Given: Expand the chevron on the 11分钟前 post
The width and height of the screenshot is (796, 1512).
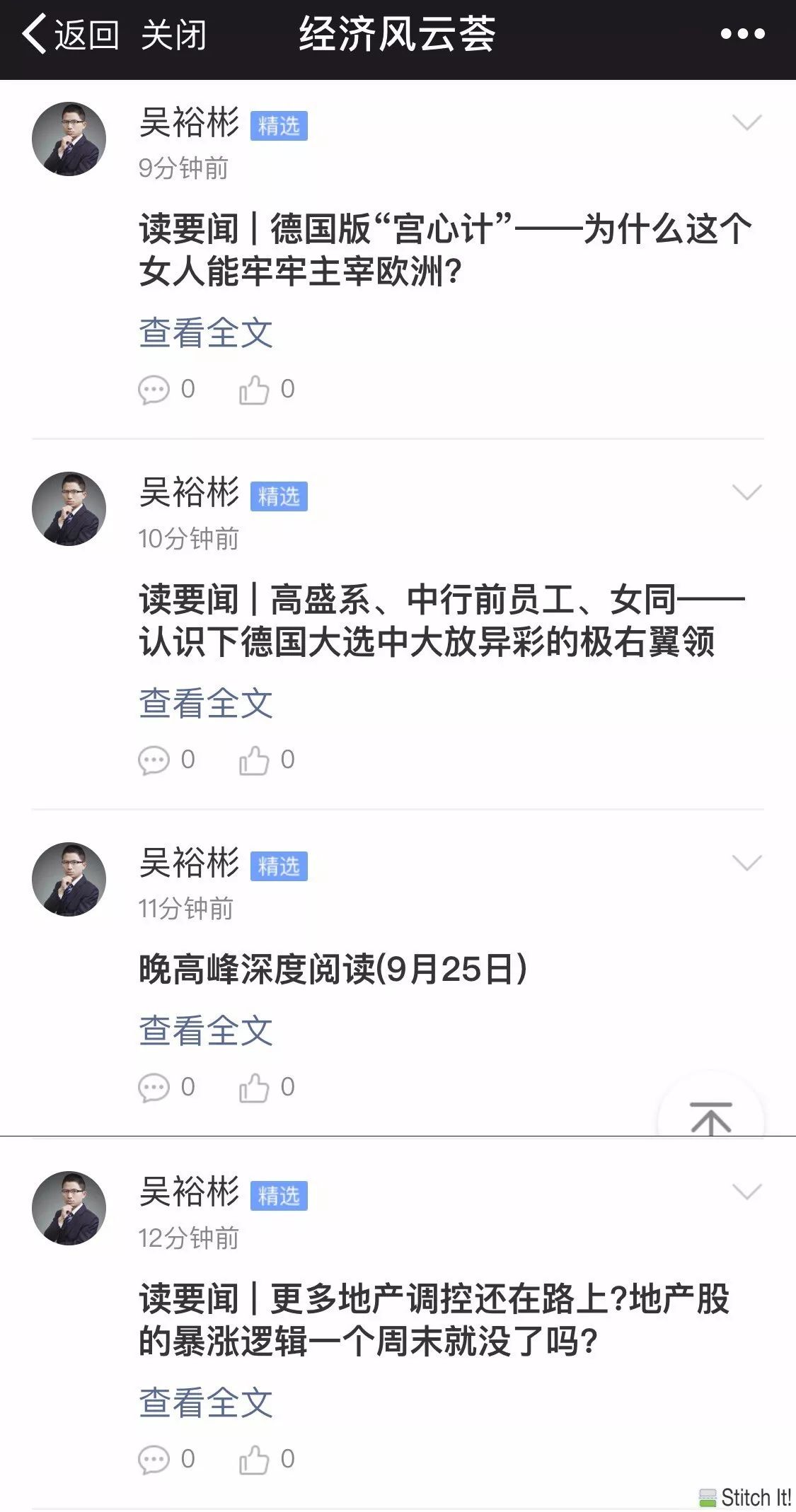Looking at the screenshot, I should tap(746, 862).
